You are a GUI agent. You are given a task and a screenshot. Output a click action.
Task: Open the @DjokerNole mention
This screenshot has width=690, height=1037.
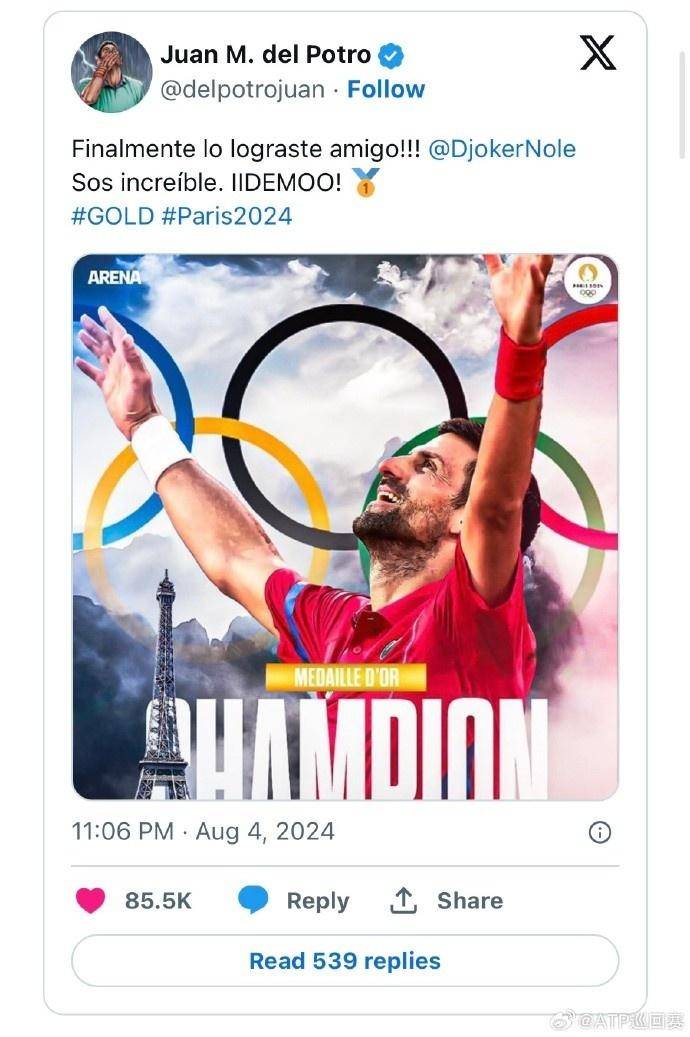pos(502,149)
